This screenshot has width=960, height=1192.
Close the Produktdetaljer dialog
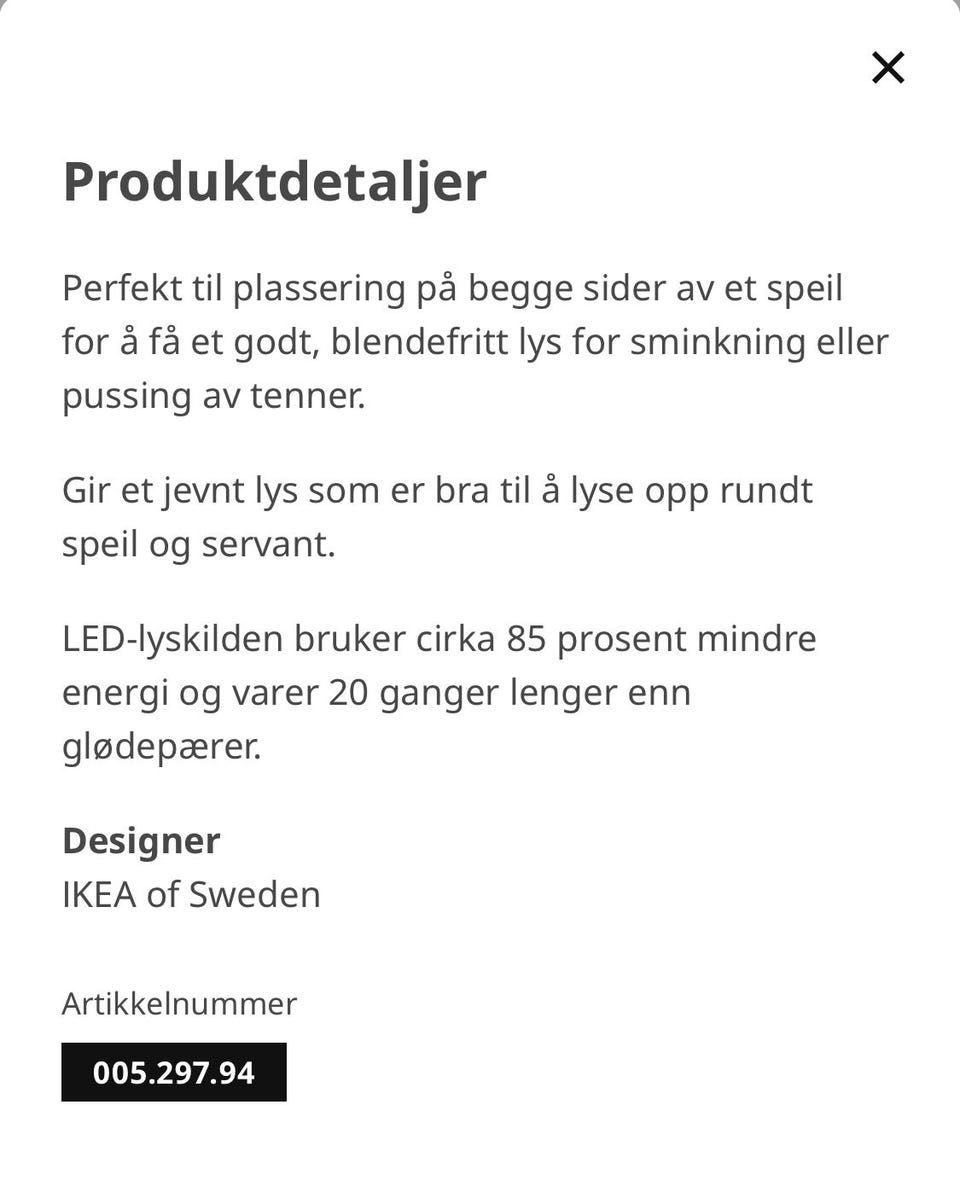click(887, 68)
